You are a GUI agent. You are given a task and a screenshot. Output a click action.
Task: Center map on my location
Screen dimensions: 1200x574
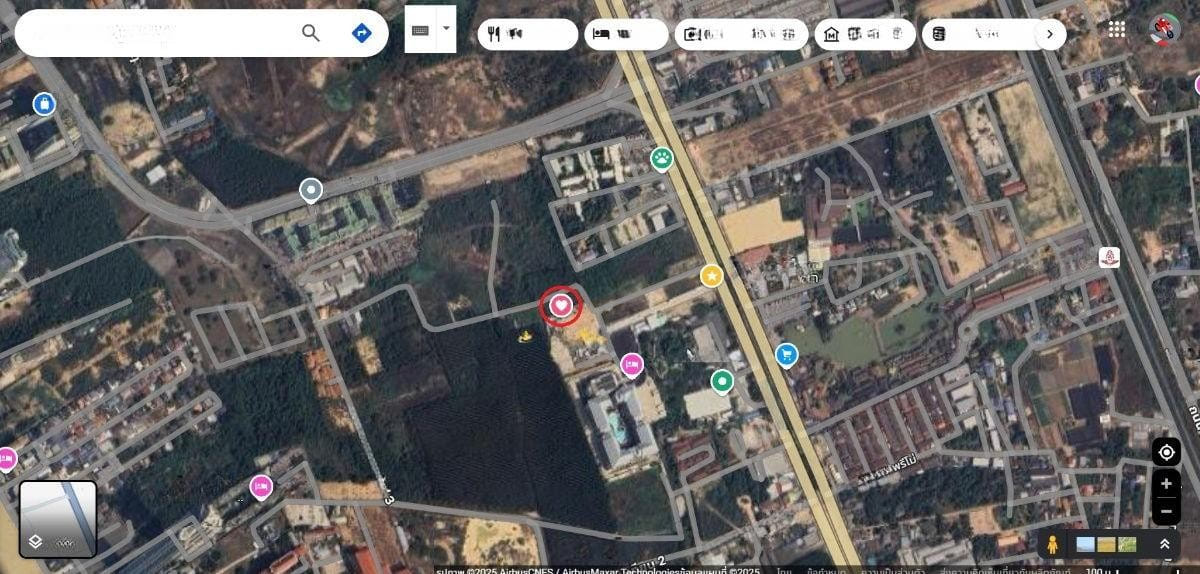[1166, 452]
